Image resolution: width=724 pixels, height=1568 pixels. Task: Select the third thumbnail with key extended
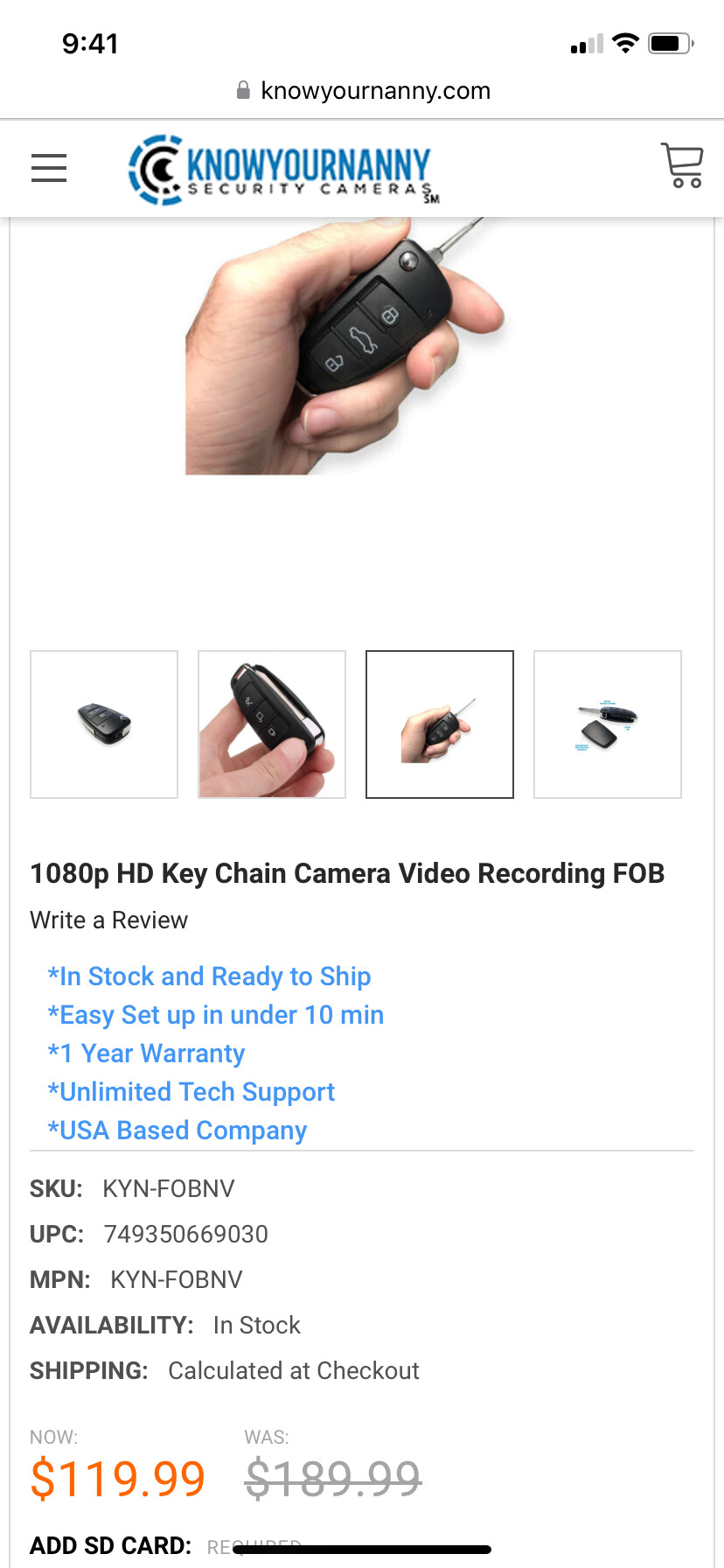coord(440,724)
